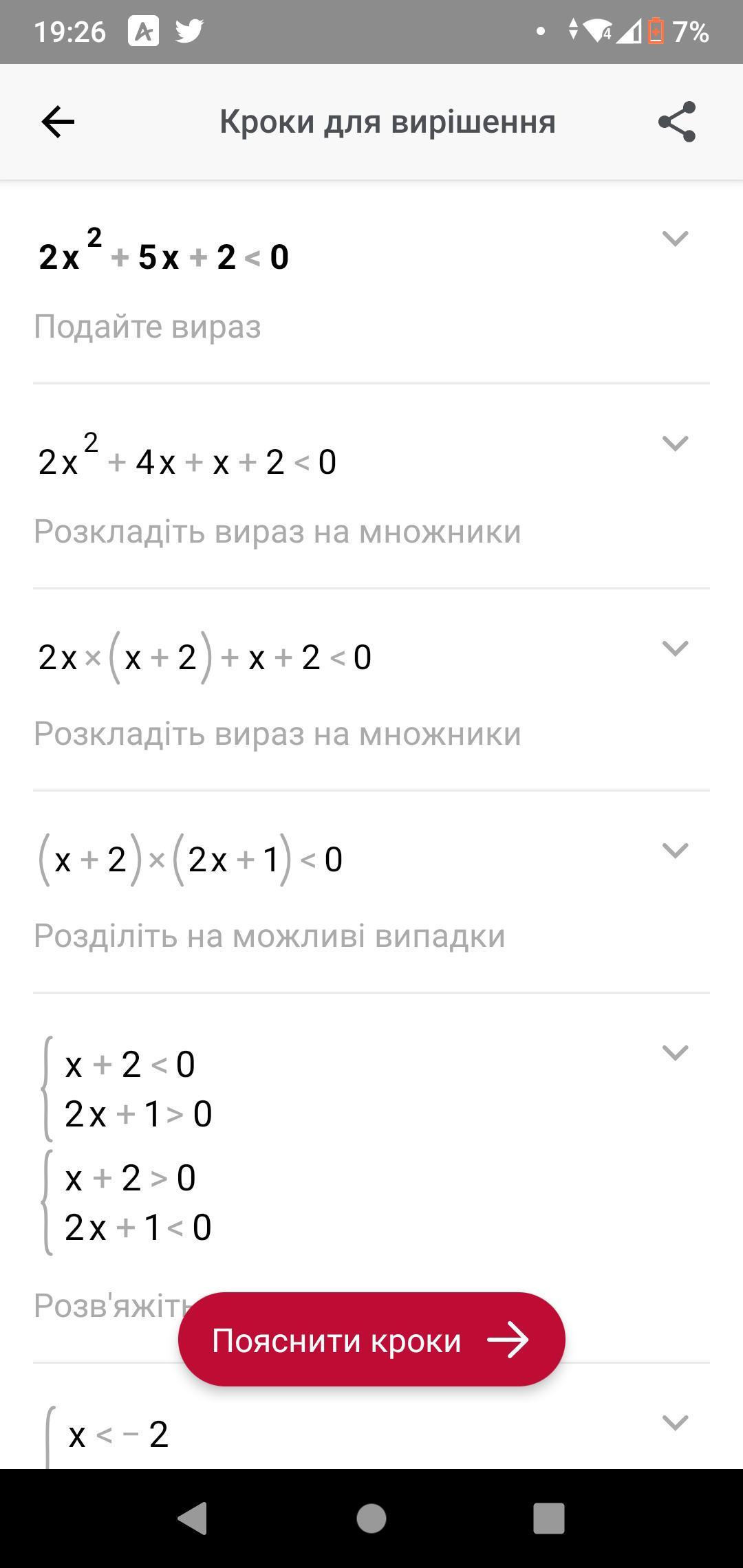This screenshot has width=743, height=1568.
Task: Expand the step with two inequality systems
Action: [675, 1053]
